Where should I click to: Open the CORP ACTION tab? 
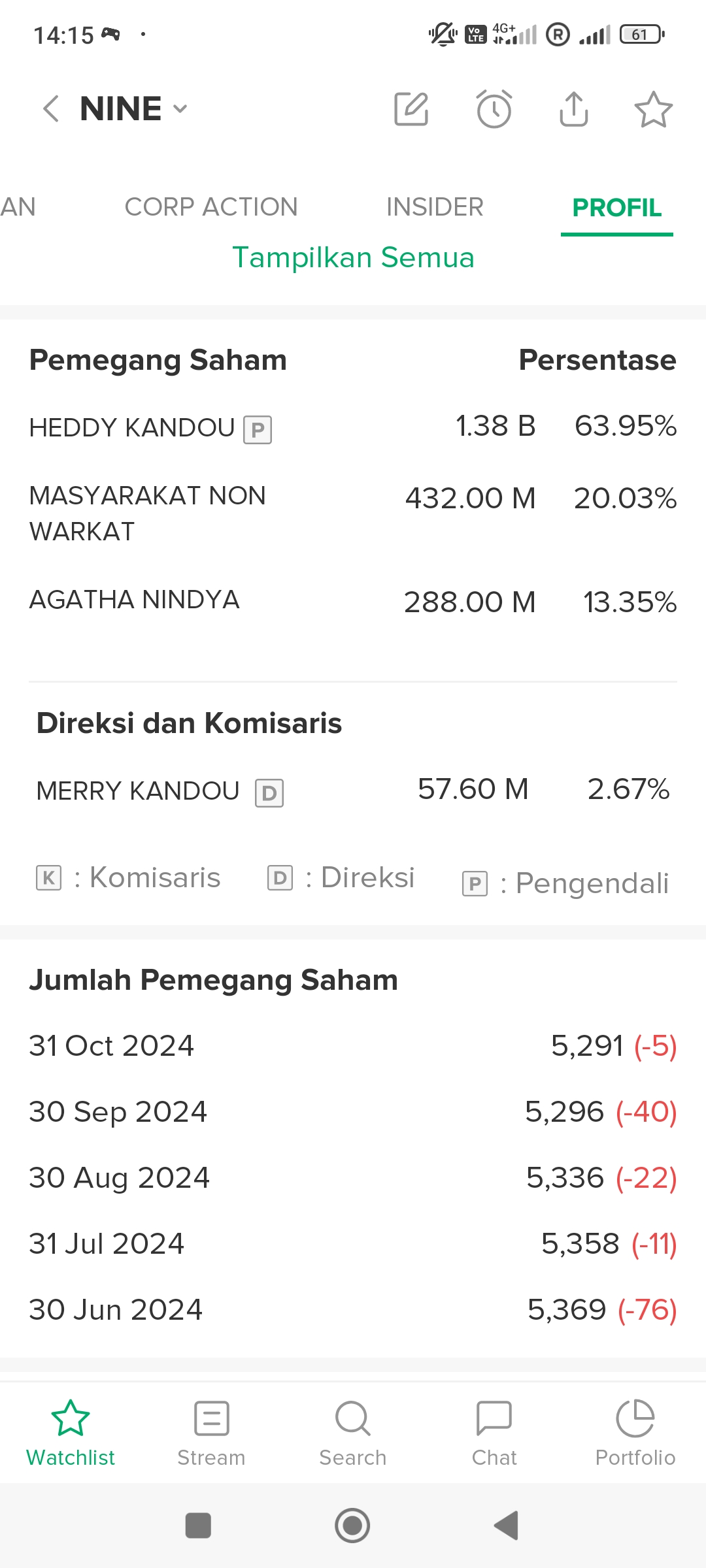pos(211,207)
